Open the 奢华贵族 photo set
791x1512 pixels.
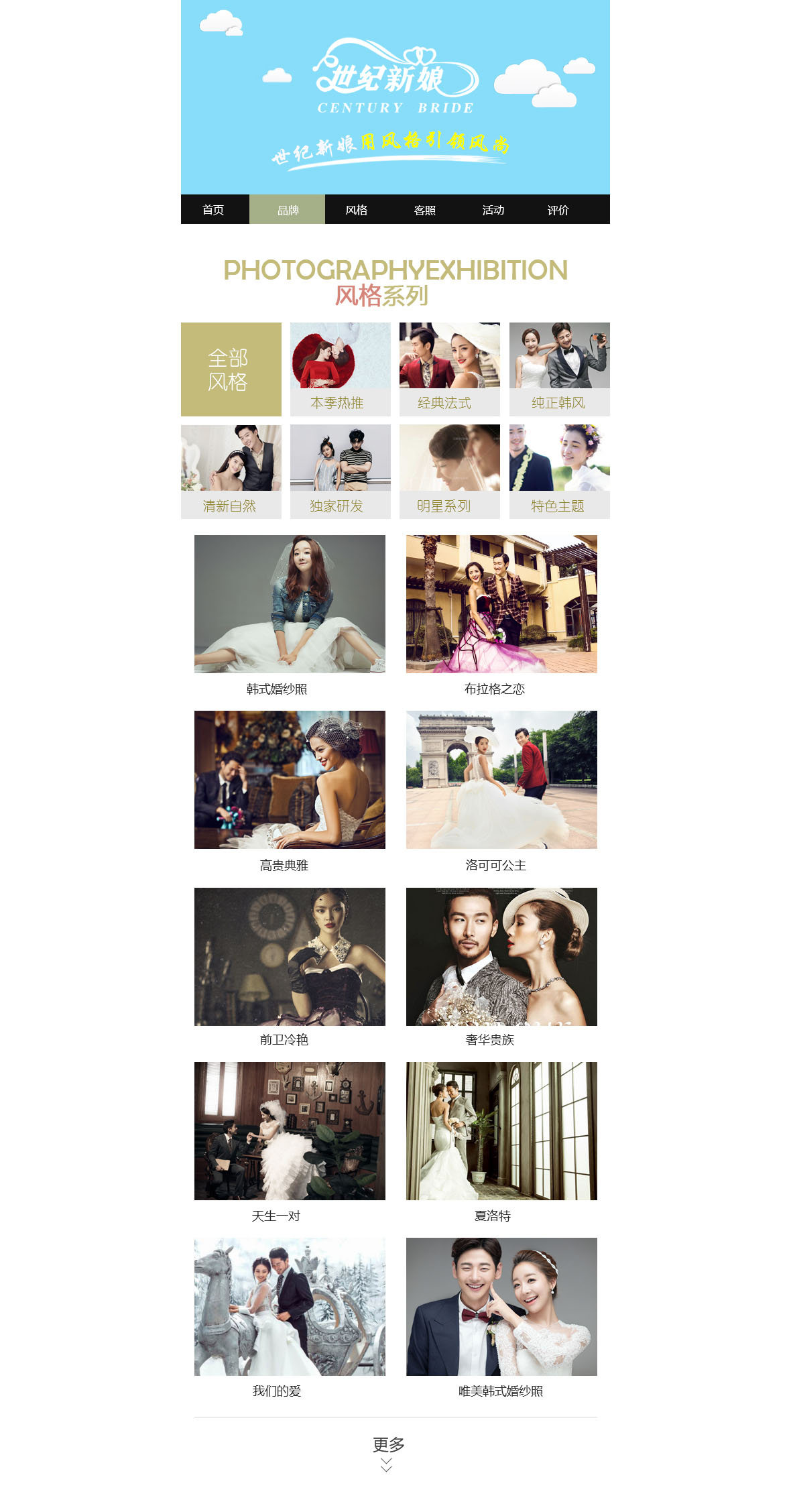click(x=501, y=957)
